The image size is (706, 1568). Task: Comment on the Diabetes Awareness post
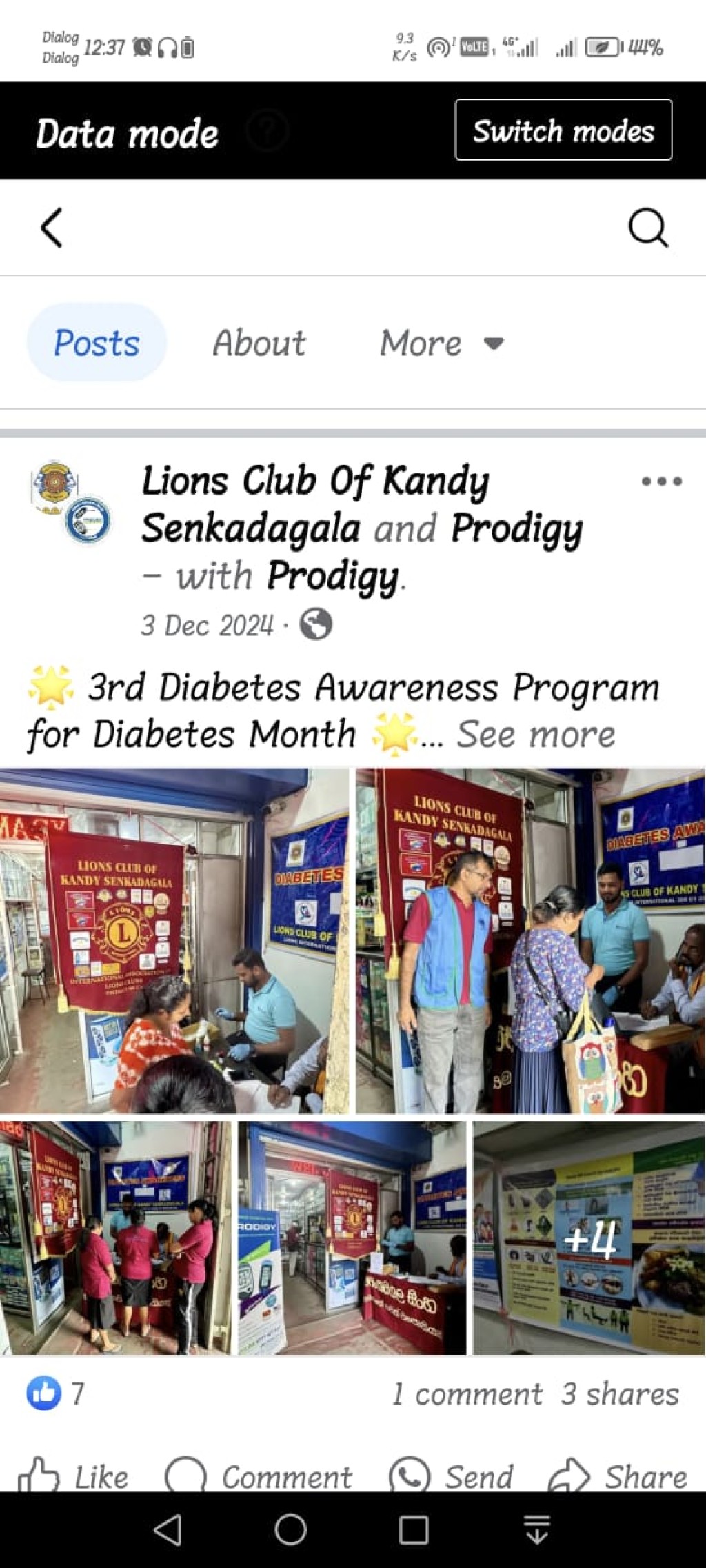[259, 1477]
